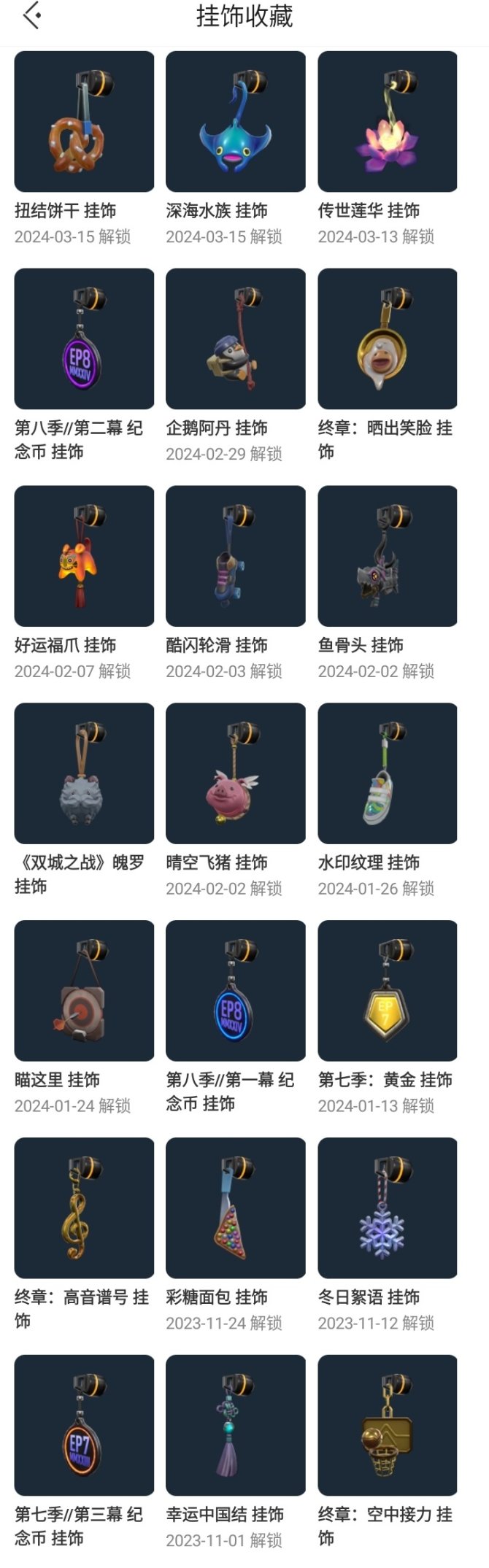Image resolution: width=489 pixels, height=1568 pixels.
Task: Open 《双城之战》魄罗 挂饰
Action: pos(84,773)
